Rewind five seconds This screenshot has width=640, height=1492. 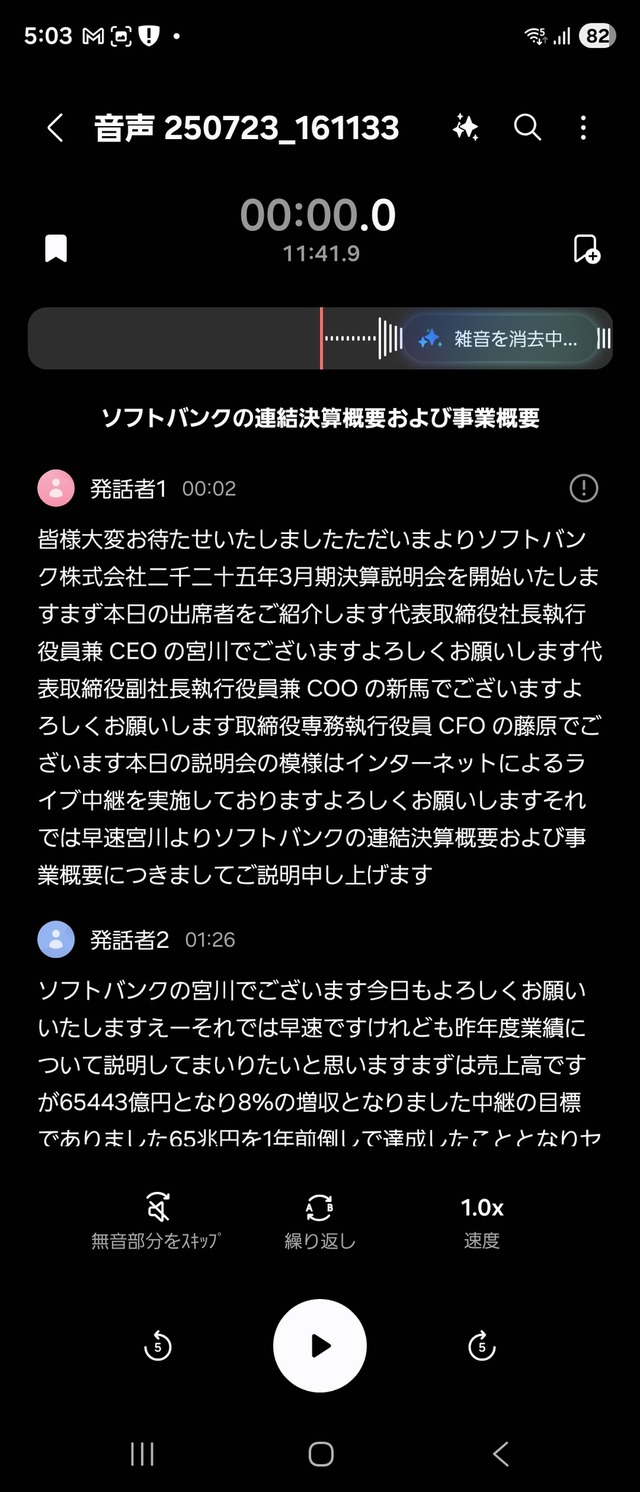pos(157,1347)
